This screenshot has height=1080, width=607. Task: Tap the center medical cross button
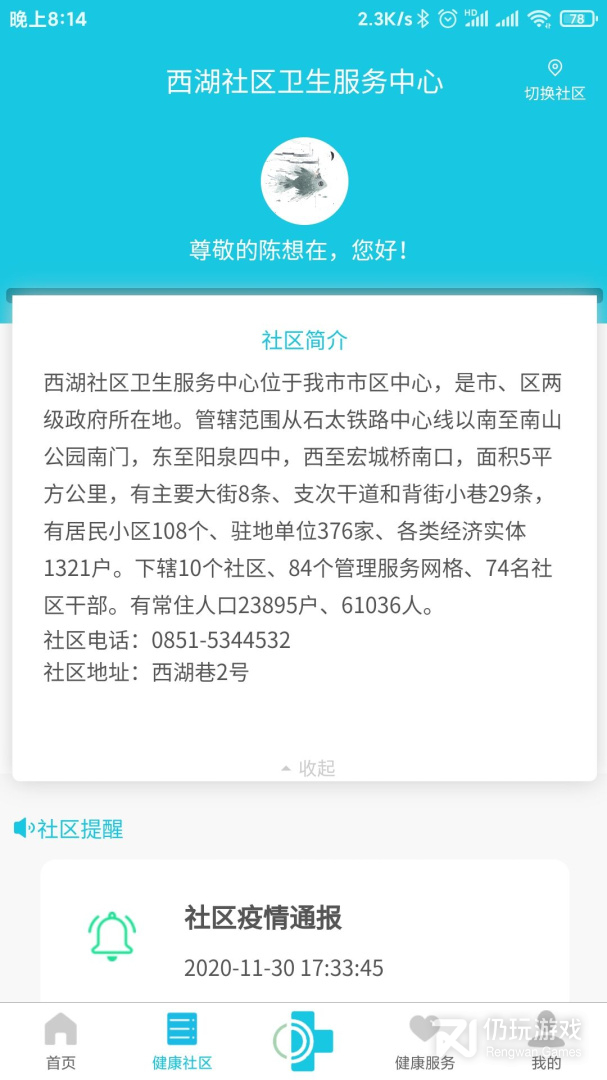click(x=304, y=1040)
